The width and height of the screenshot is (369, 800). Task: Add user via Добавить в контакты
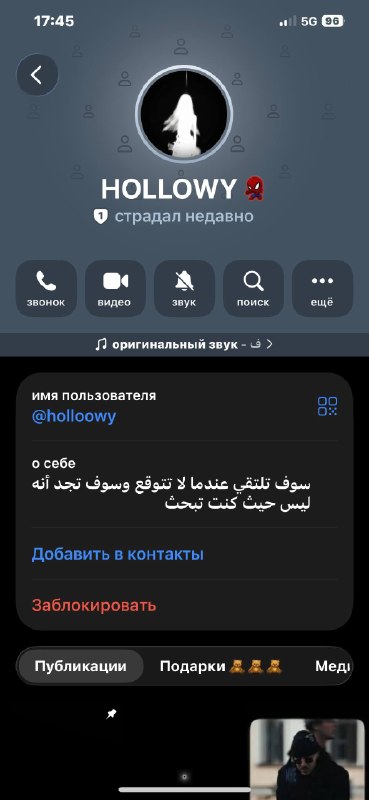(x=118, y=554)
